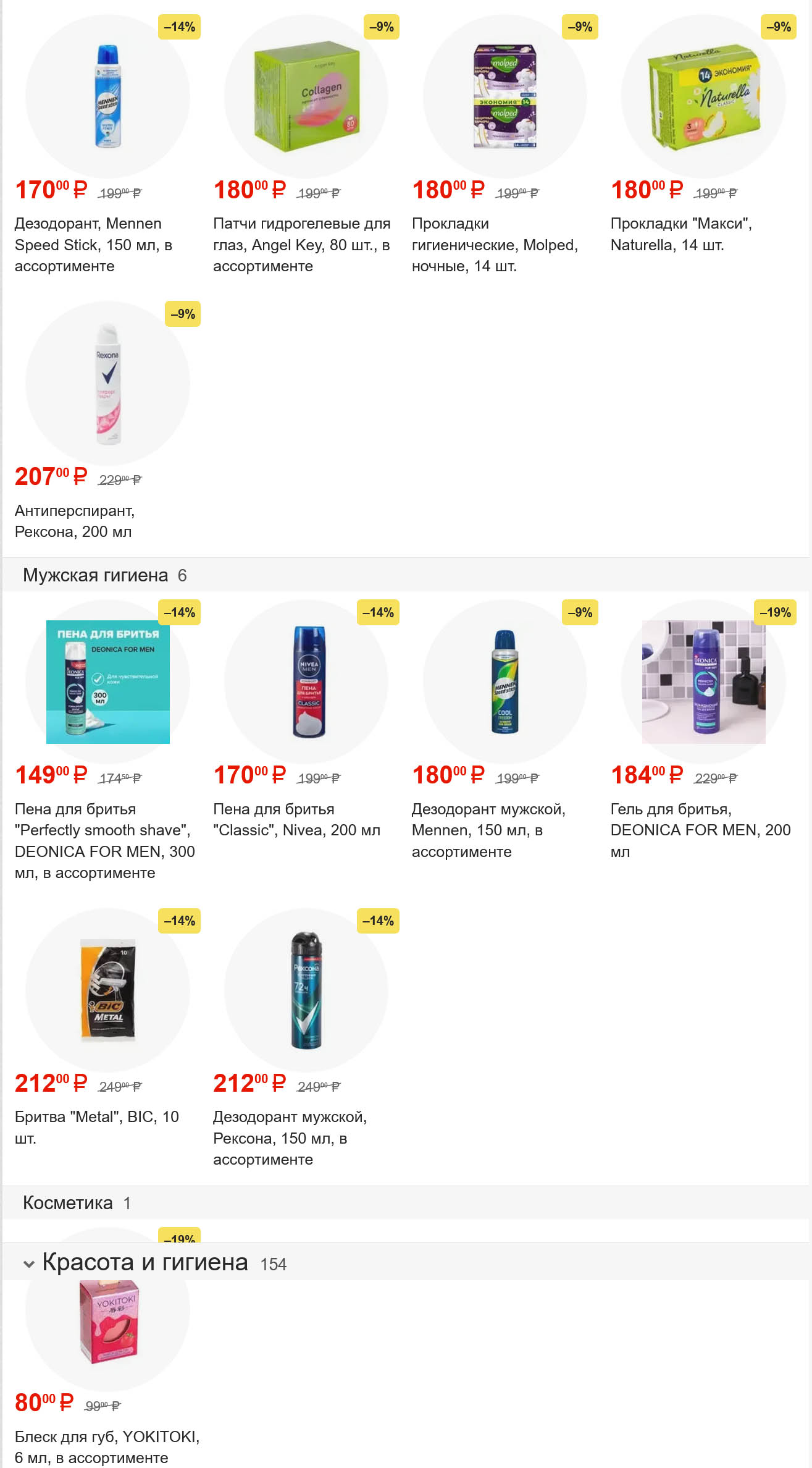Open Mennen men's deodorant for 180 ₽
This screenshot has height=1468, width=812.
point(504,682)
